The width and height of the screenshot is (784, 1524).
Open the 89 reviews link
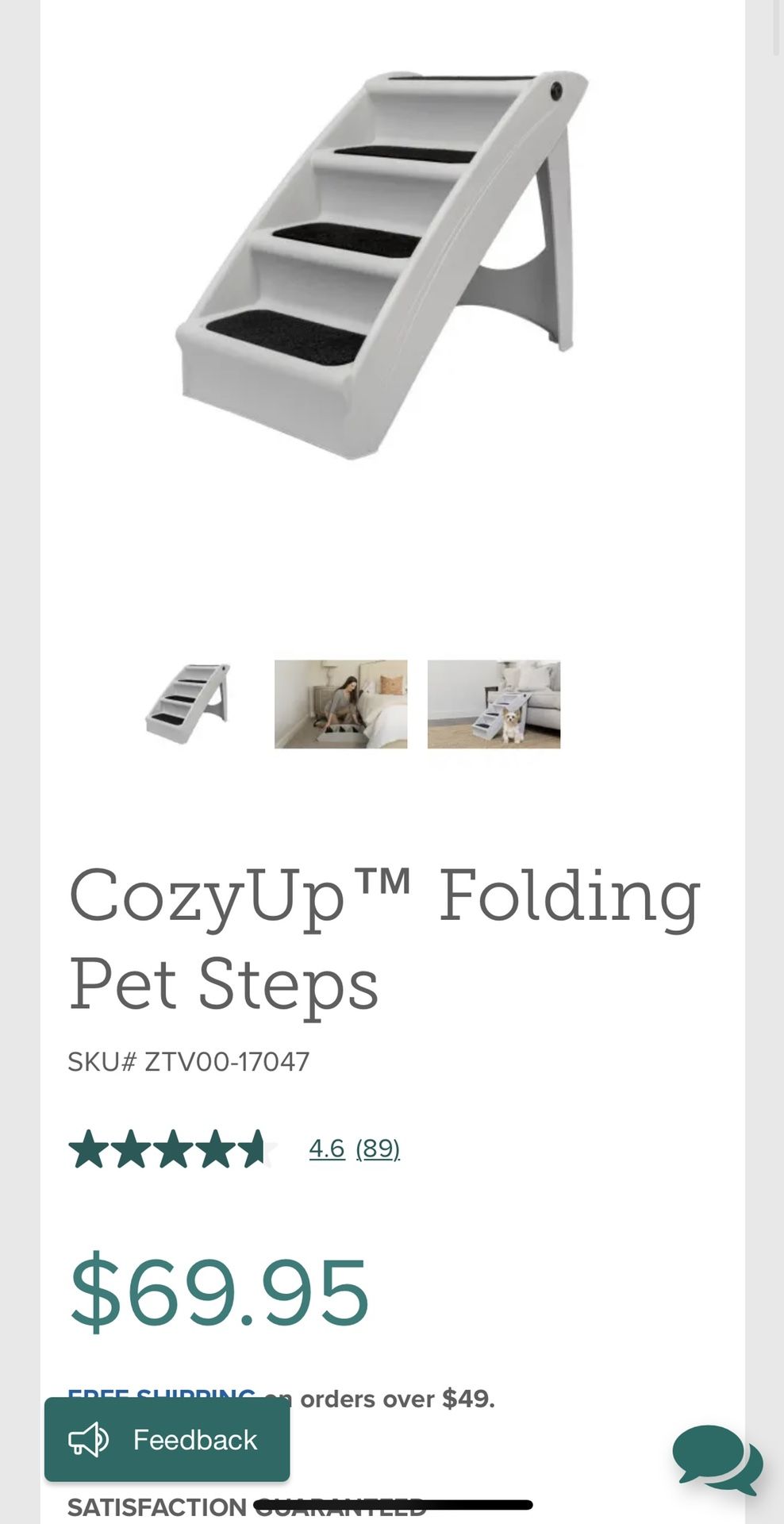tap(378, 1148)
